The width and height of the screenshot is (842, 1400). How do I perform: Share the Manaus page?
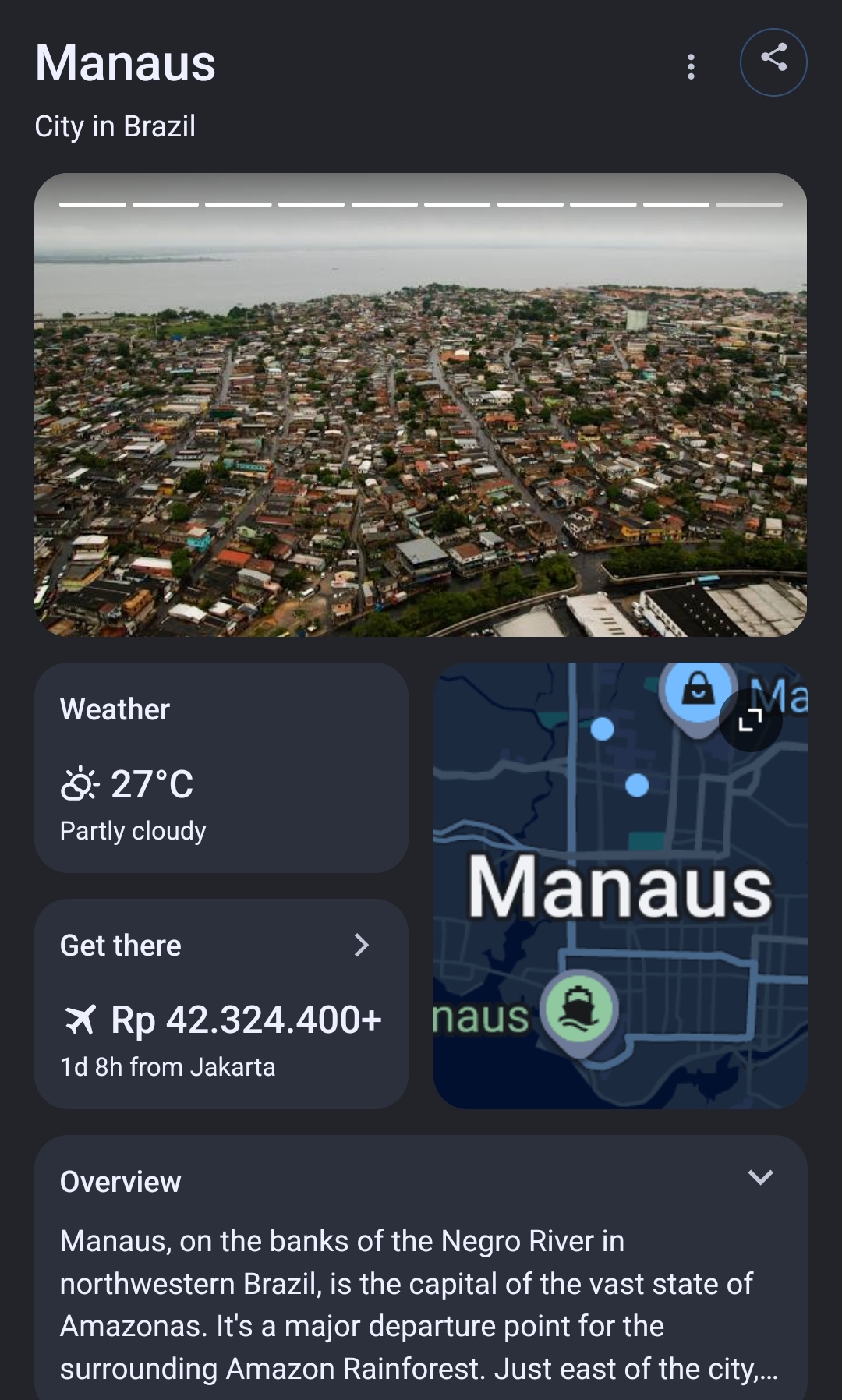(773, 62)
